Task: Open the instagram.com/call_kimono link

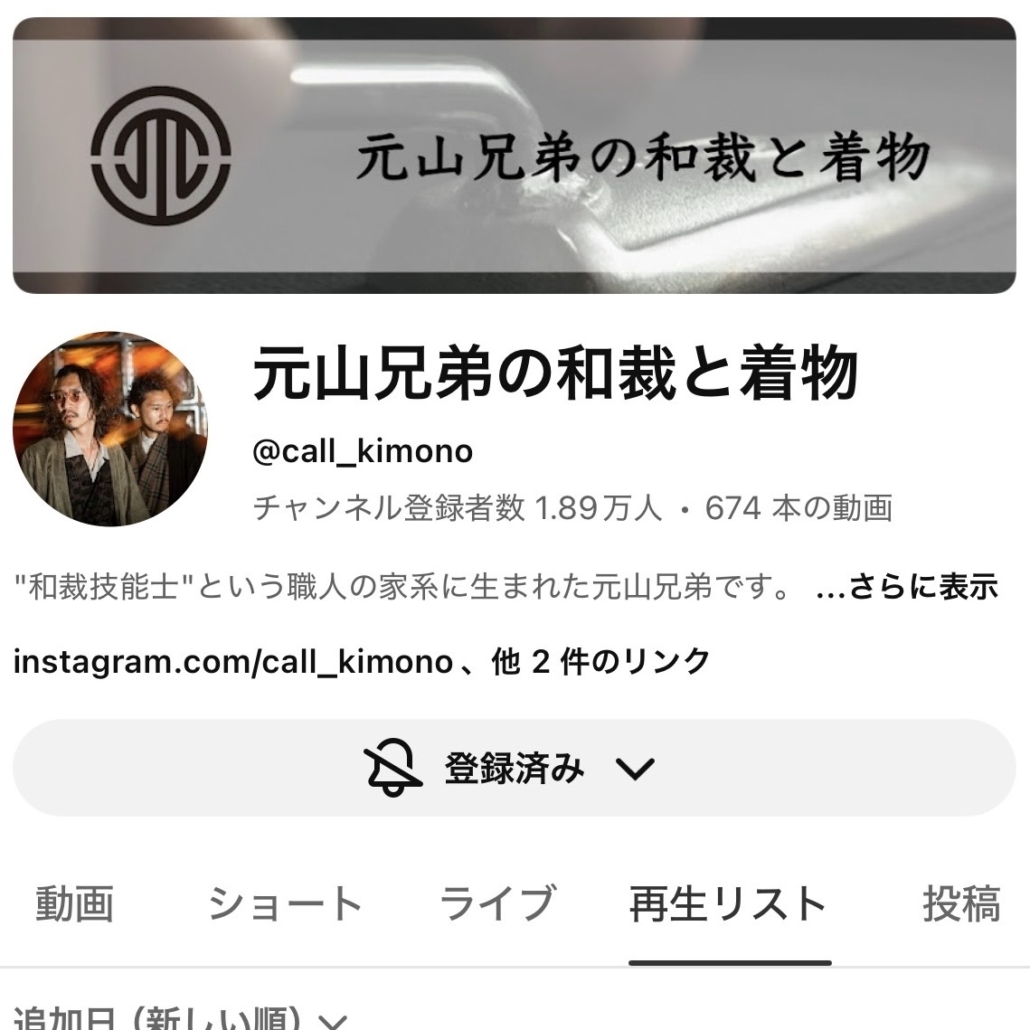Action: [232, 661]
